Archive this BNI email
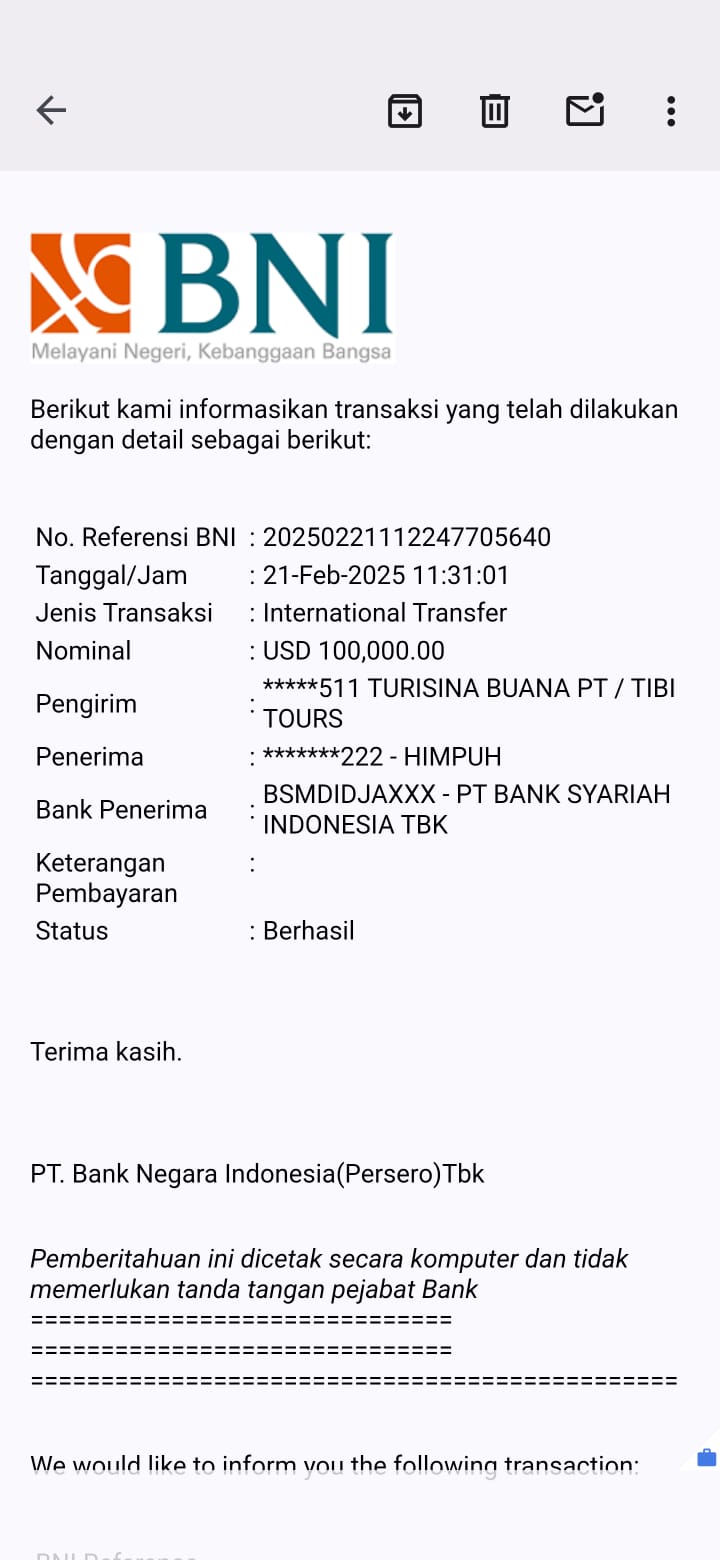The height and width of the screenshot is (1560, 720). [405, 110]
